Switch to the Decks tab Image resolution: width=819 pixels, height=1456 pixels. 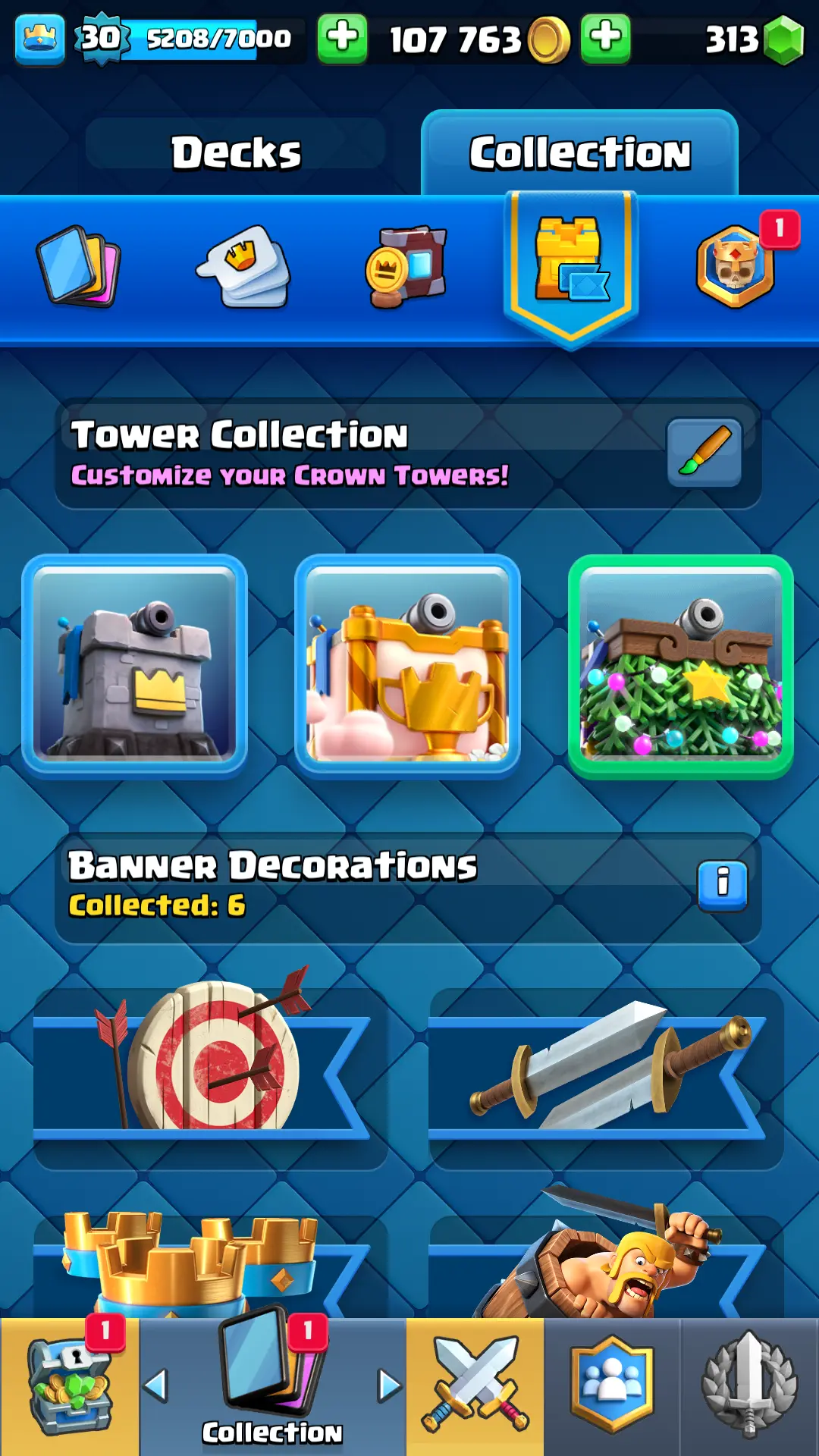(x=236, y=152)
